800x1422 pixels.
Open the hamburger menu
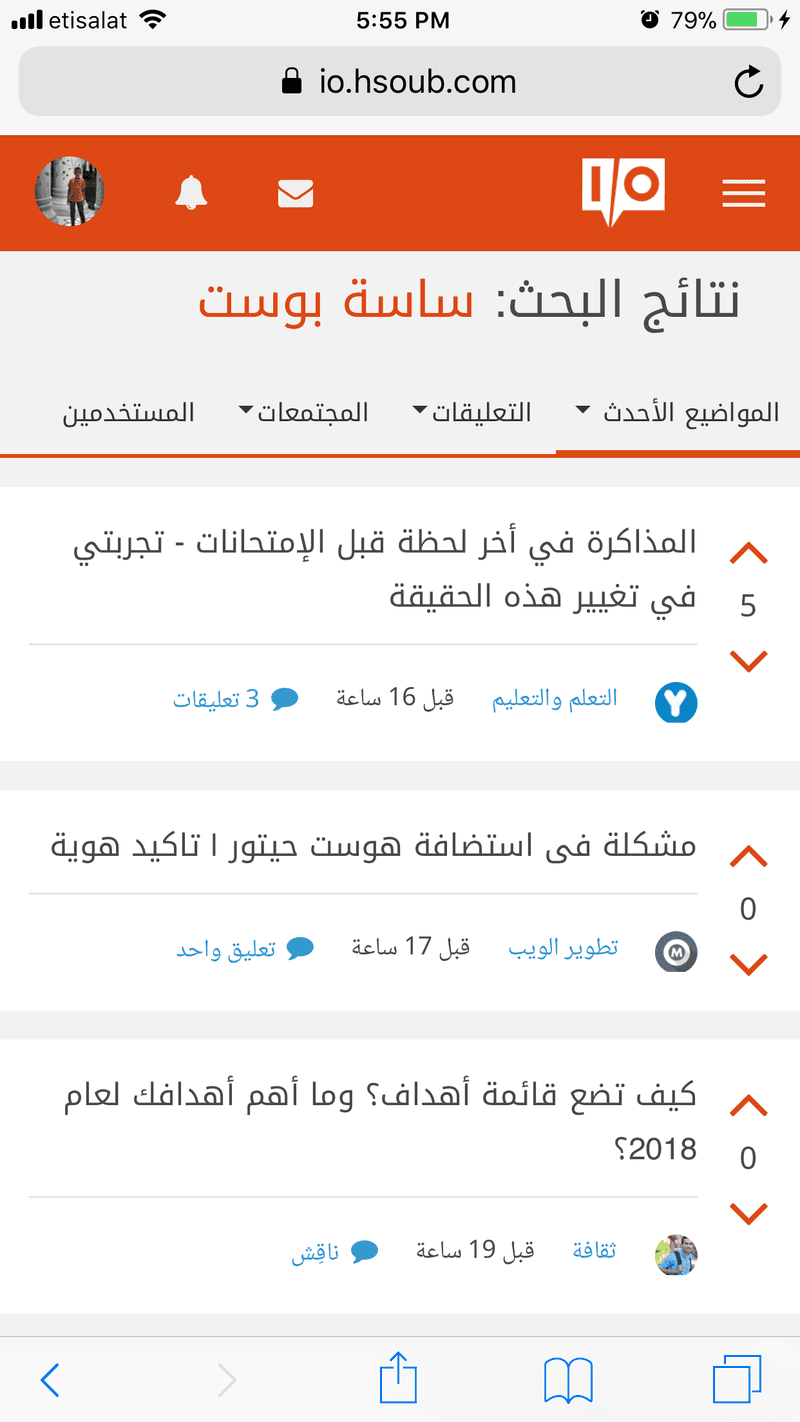[744, 194]
